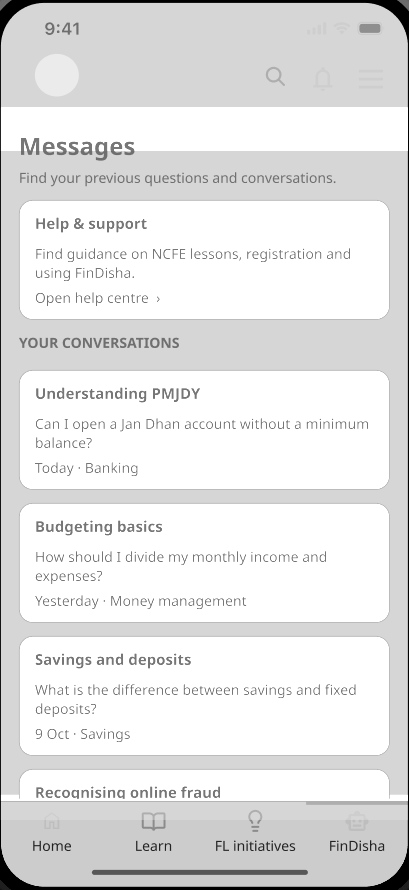409x890 pixels.
Task: Open the Budgeting basics conversation
Action: point(204,563)
